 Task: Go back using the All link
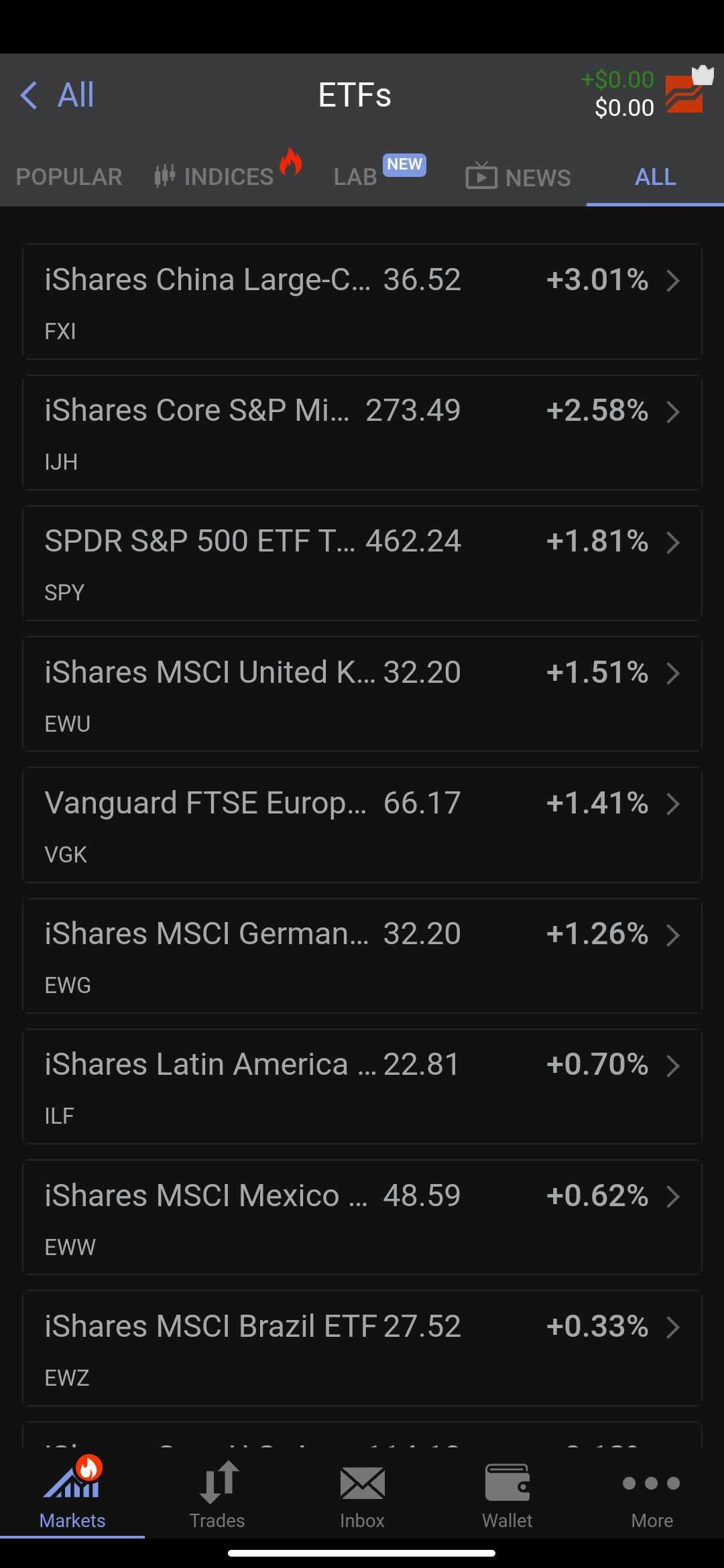click(57, 94)
